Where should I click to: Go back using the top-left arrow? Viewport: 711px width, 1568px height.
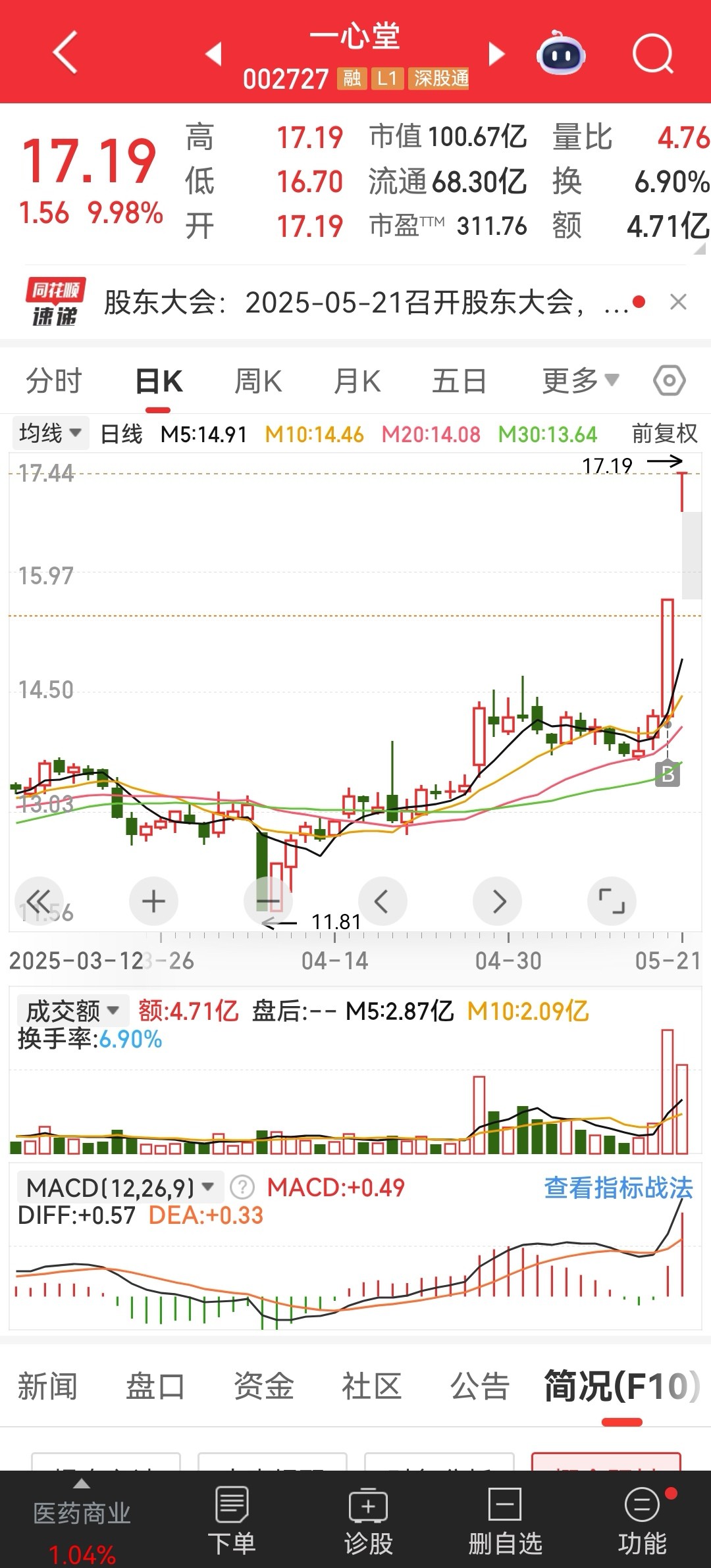(x=65, y=52)
